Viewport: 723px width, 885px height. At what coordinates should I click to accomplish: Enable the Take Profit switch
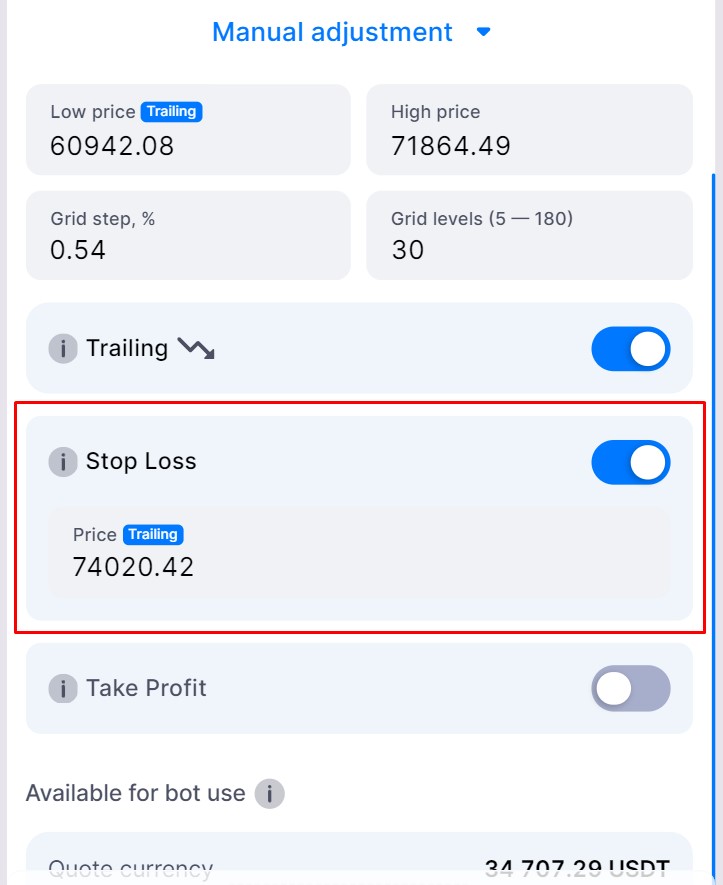coord(630,688)
